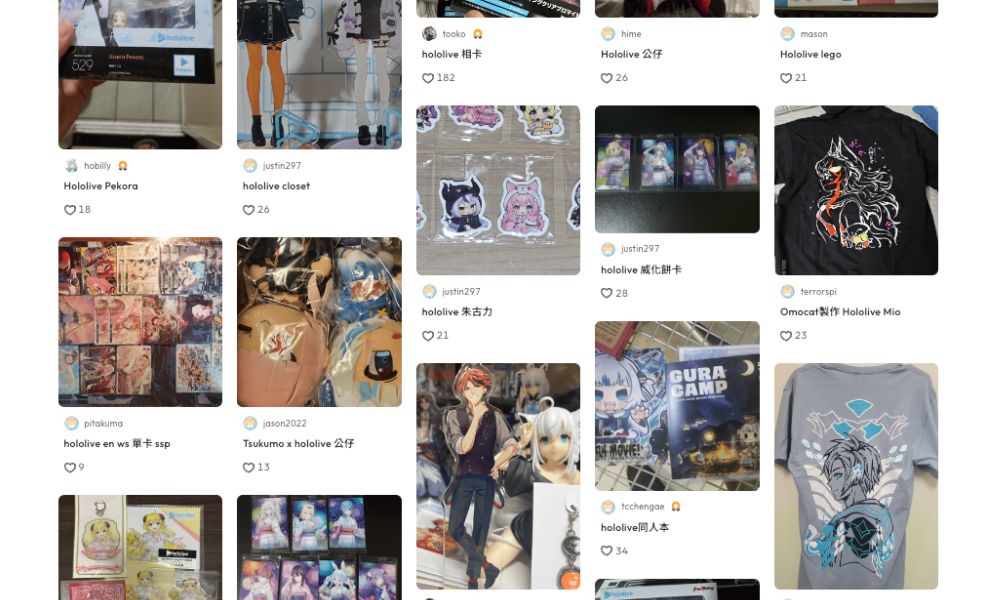This screenshot has height=600, width=1000.
Task: Open the hololive同人本 Gura Camp image
Action: [x=677, y=405]
